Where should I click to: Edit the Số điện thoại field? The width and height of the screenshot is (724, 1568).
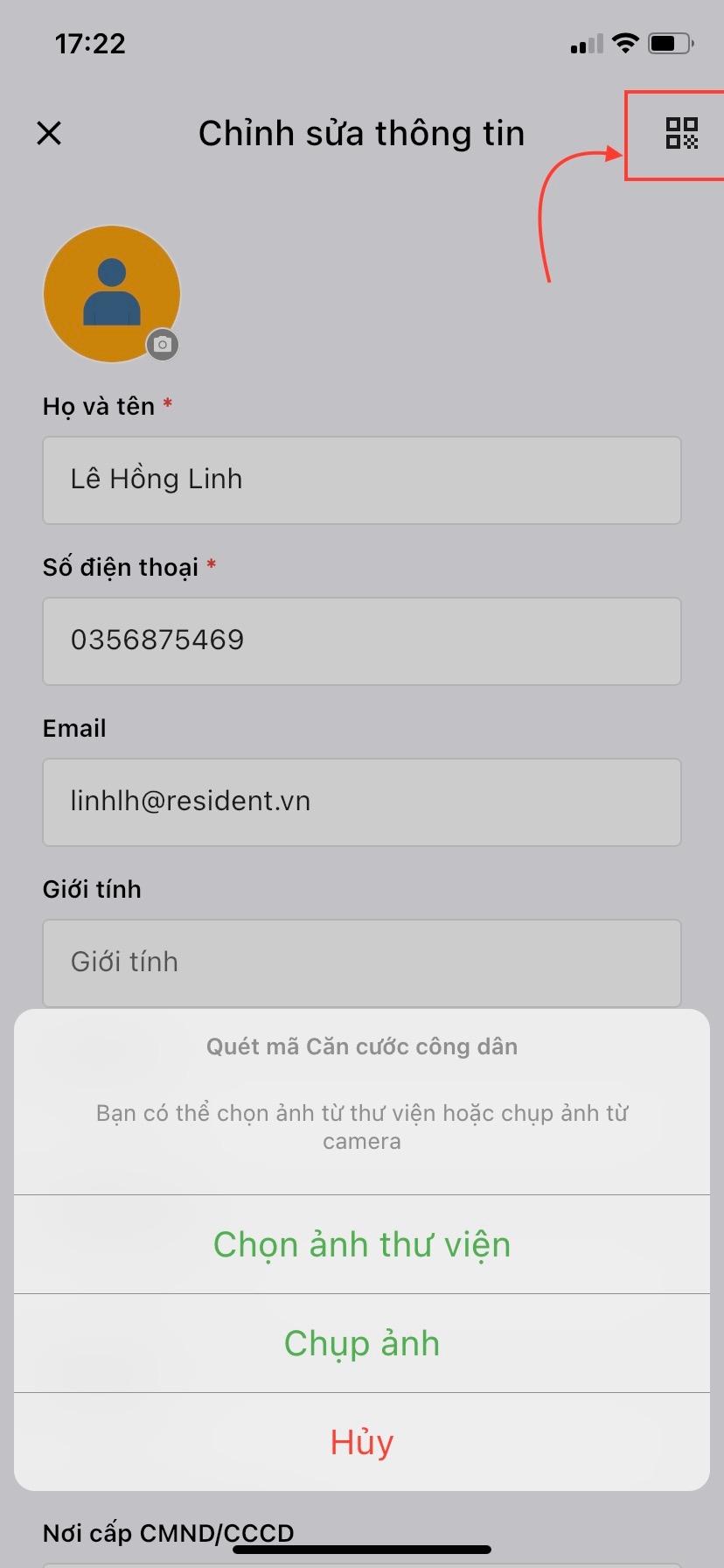361,641
